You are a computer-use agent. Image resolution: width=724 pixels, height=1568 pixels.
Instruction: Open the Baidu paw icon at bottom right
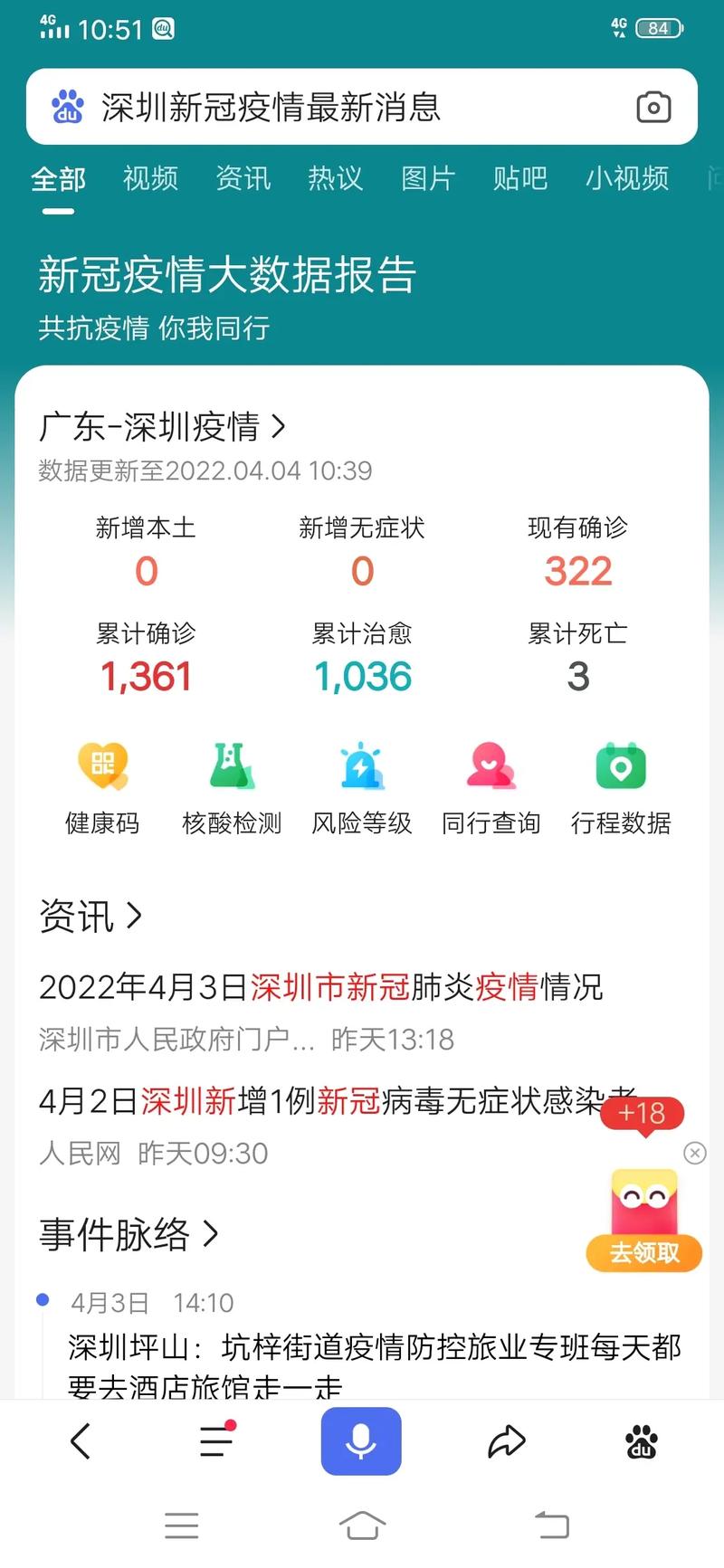coord(643,1441)
